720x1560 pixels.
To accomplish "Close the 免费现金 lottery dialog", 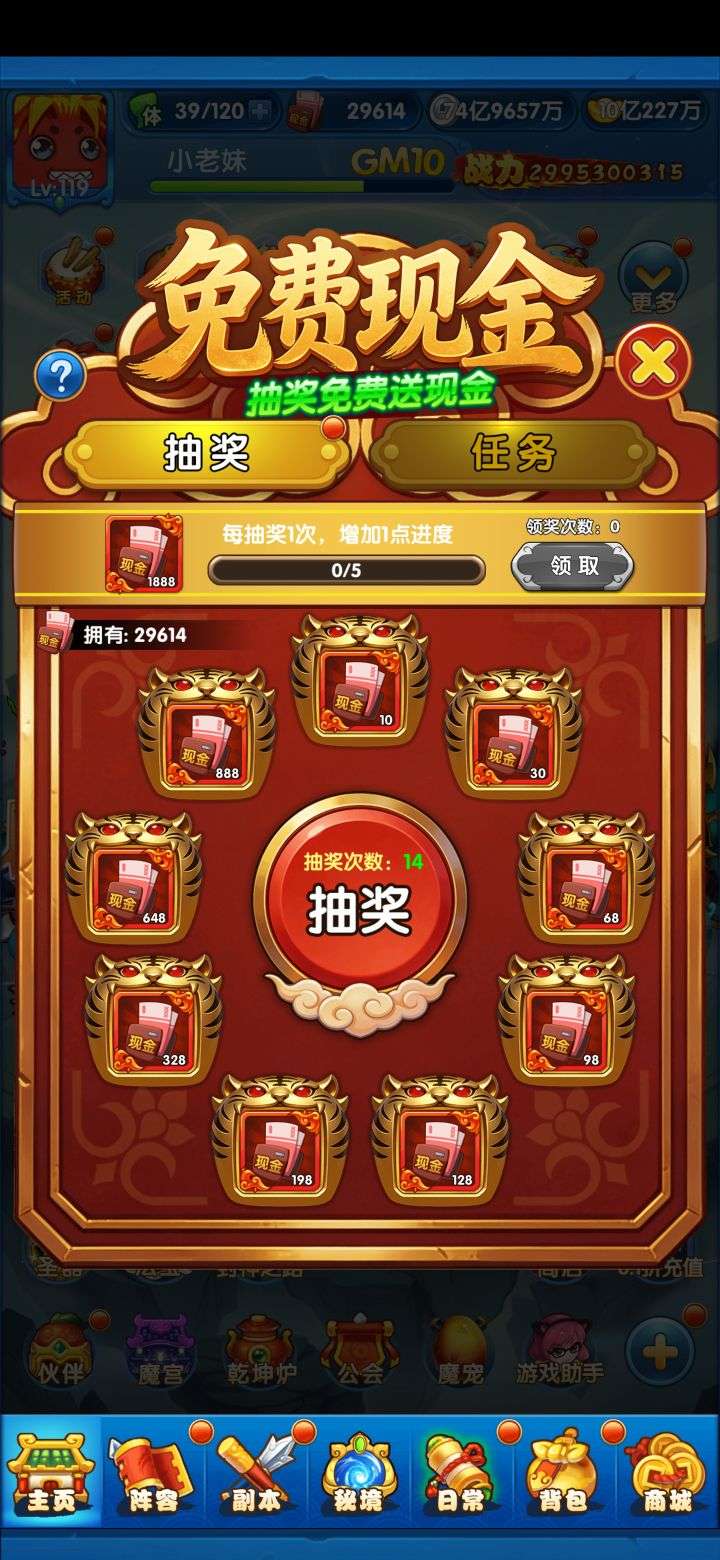I will tap(653, 363).
